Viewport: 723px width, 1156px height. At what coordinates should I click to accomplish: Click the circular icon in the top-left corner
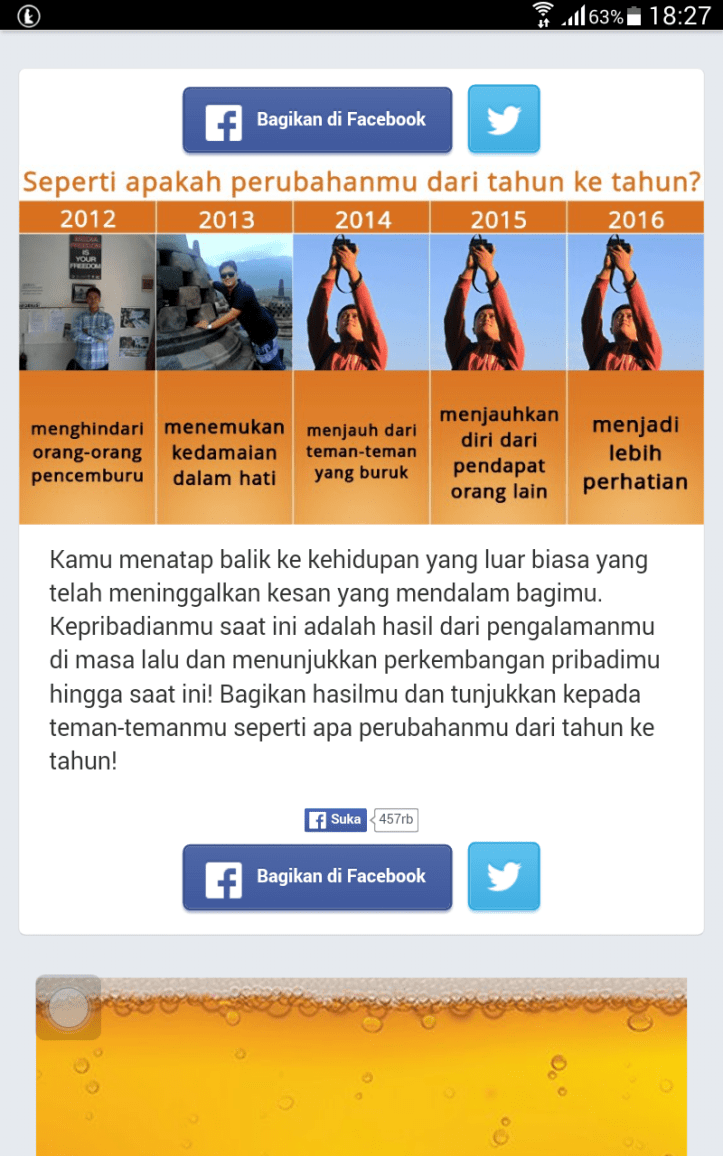tap(27, 15)
